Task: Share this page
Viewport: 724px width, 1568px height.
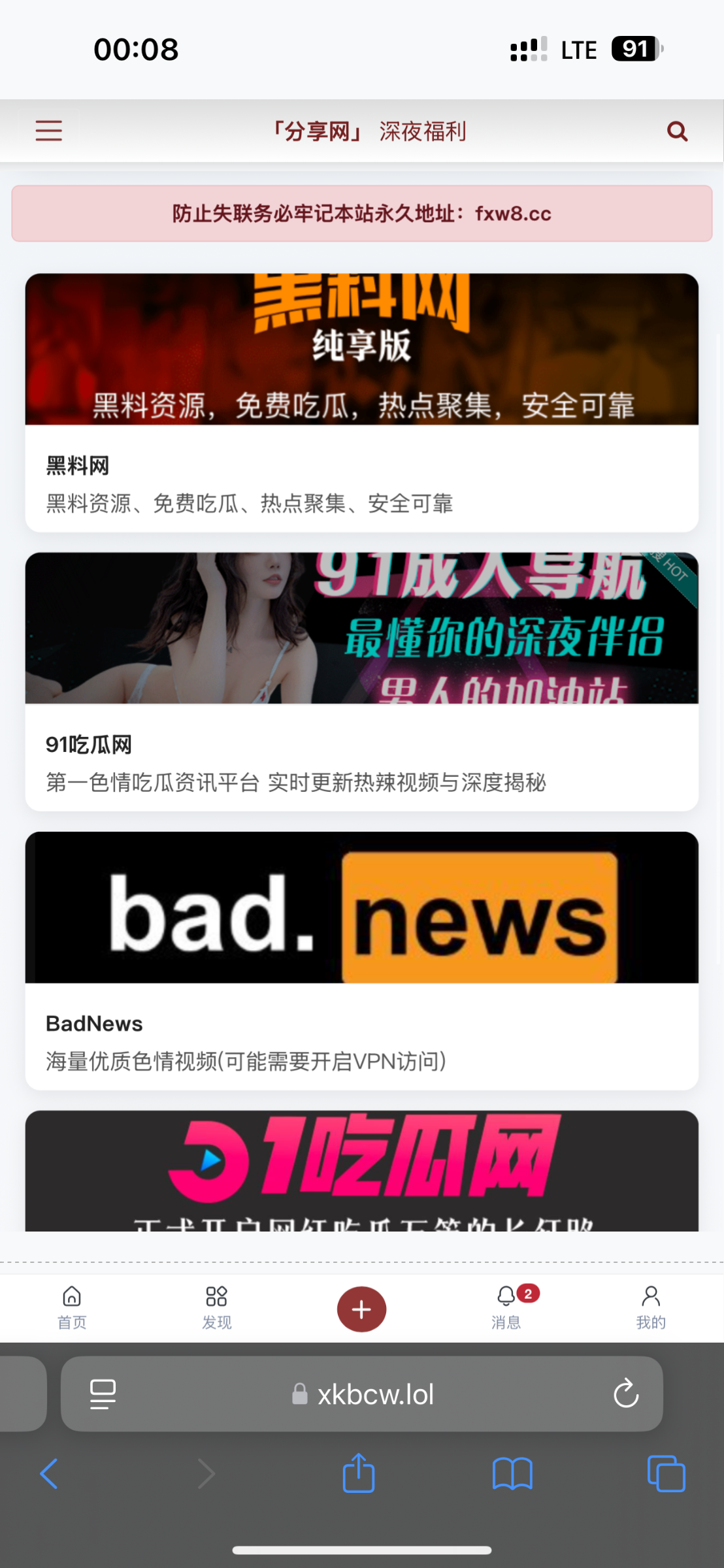Action: [x=359, y=1473]
